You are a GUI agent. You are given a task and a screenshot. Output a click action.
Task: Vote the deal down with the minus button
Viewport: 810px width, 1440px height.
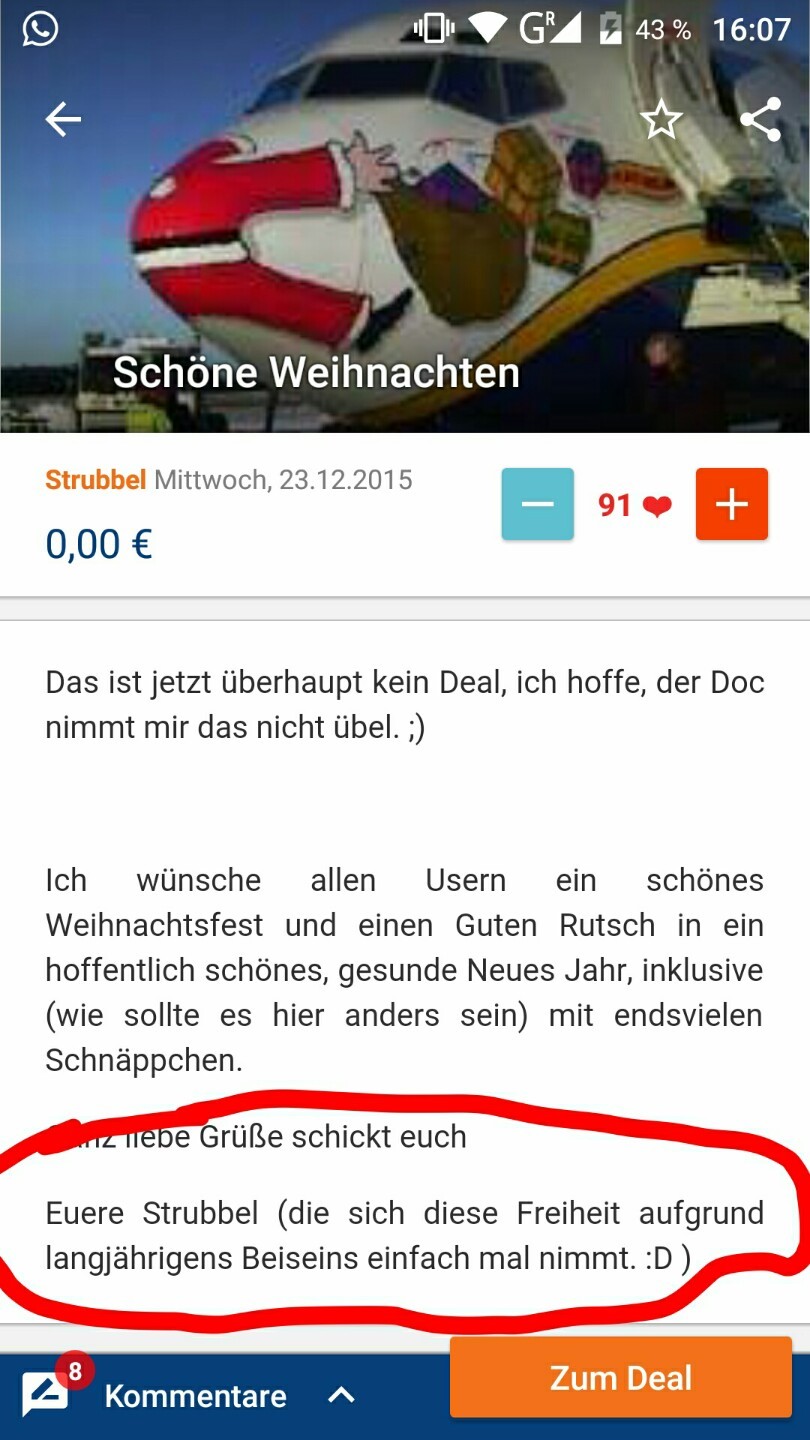pos(538,504)
